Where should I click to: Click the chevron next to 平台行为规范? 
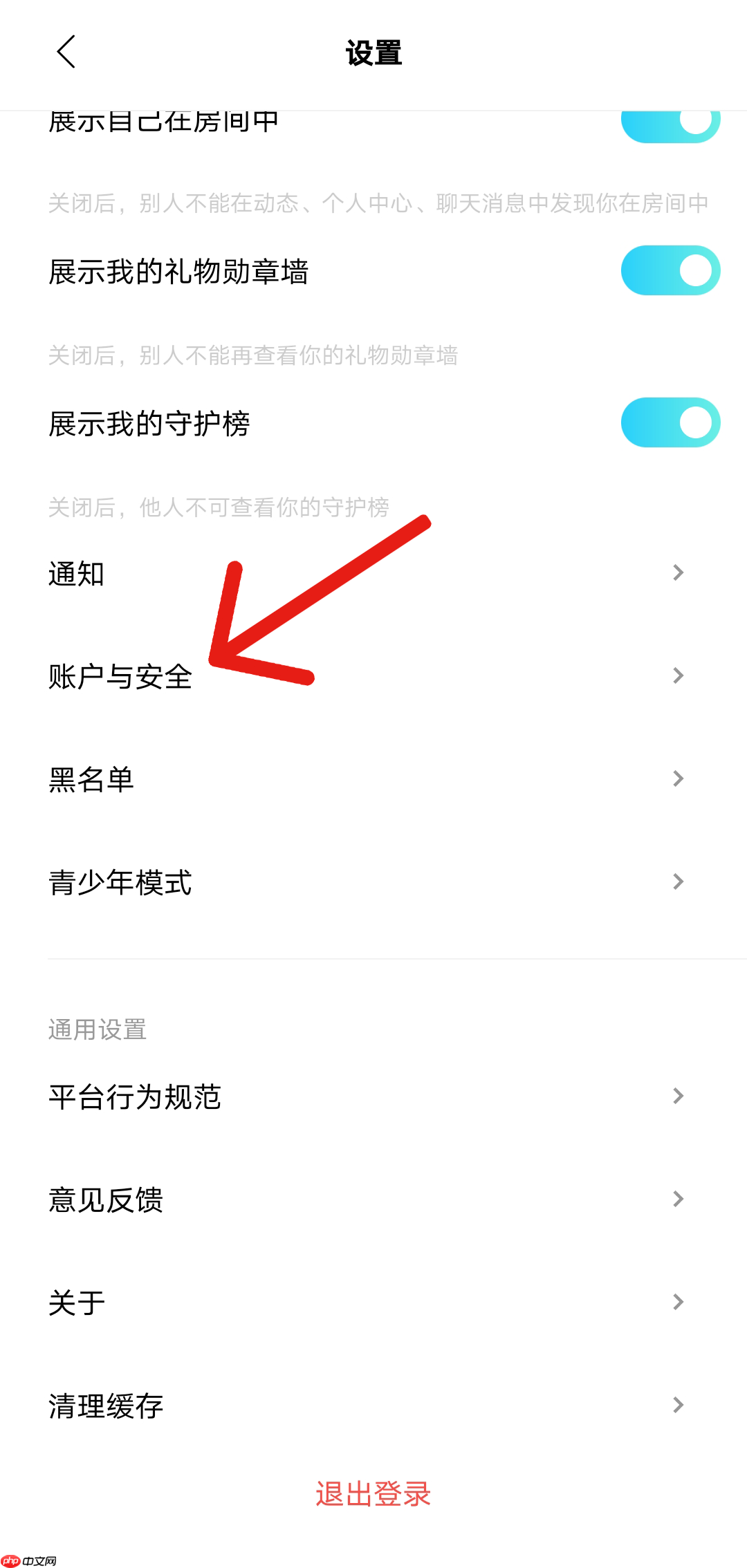676,1096
